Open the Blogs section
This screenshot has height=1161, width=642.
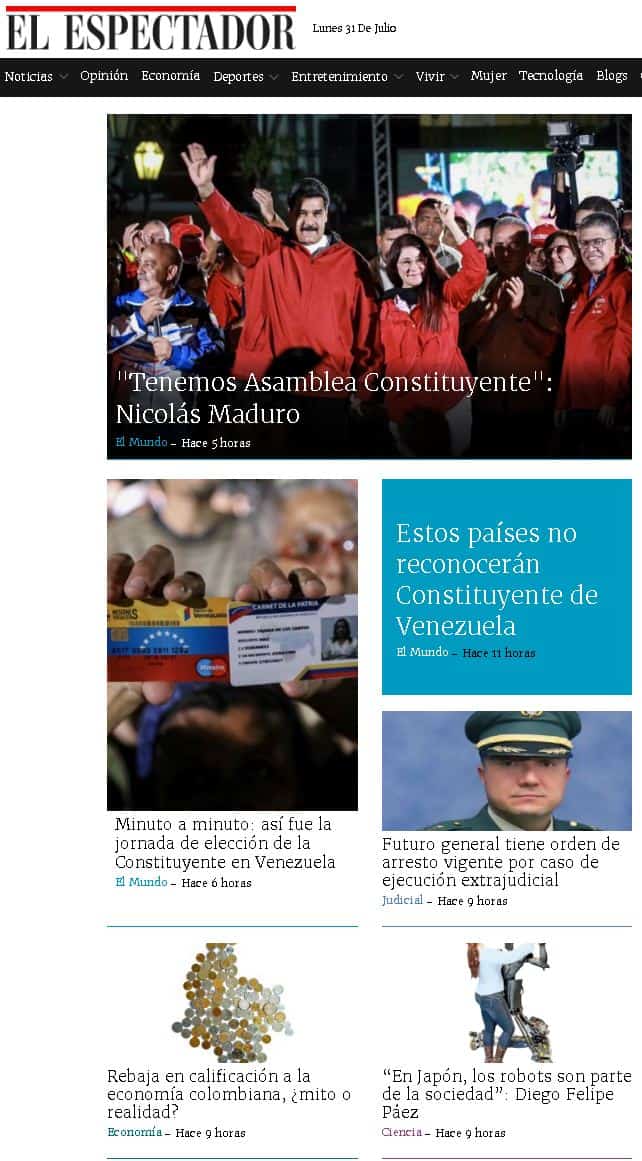[611, 76]
